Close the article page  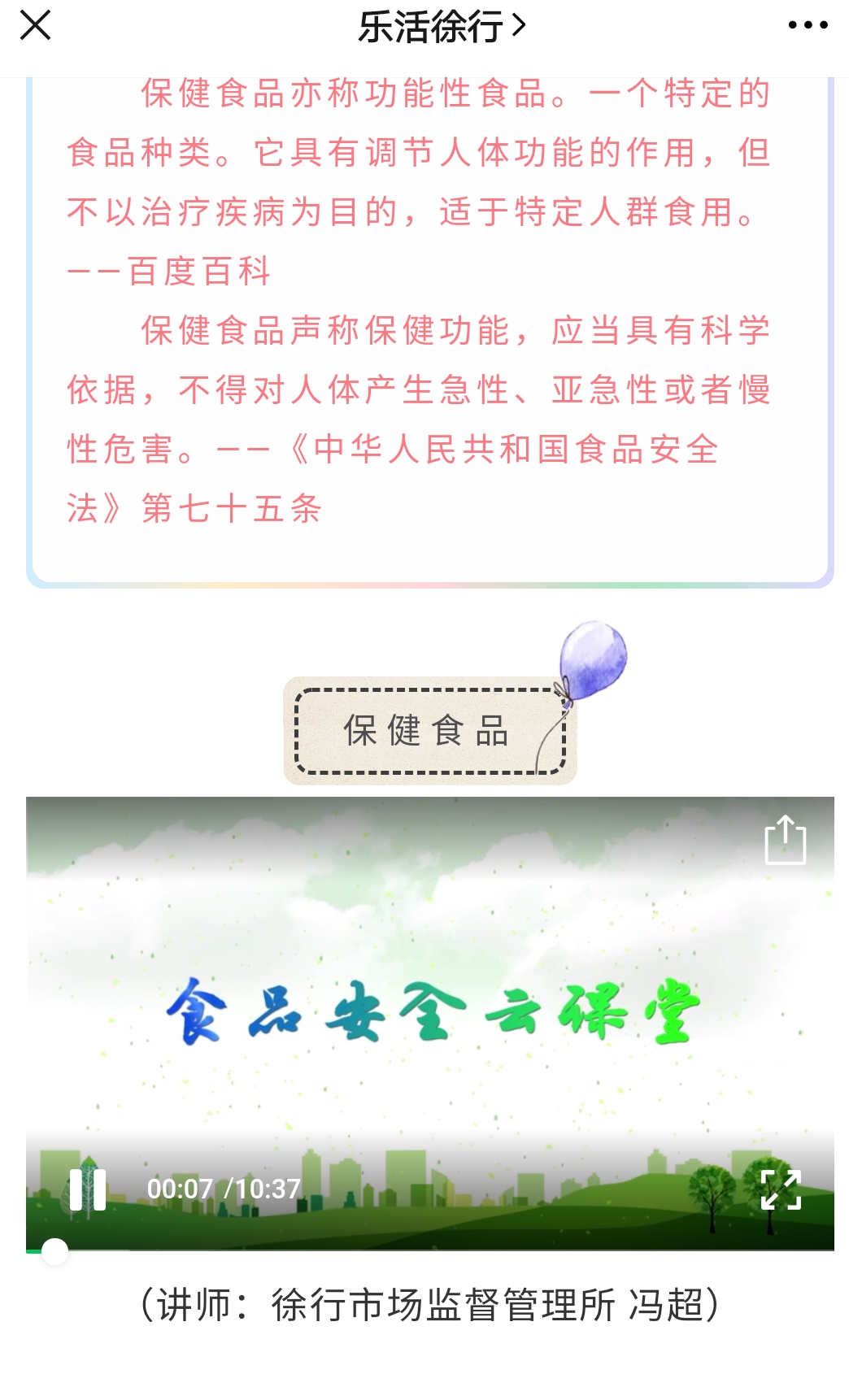click(35, 25)
